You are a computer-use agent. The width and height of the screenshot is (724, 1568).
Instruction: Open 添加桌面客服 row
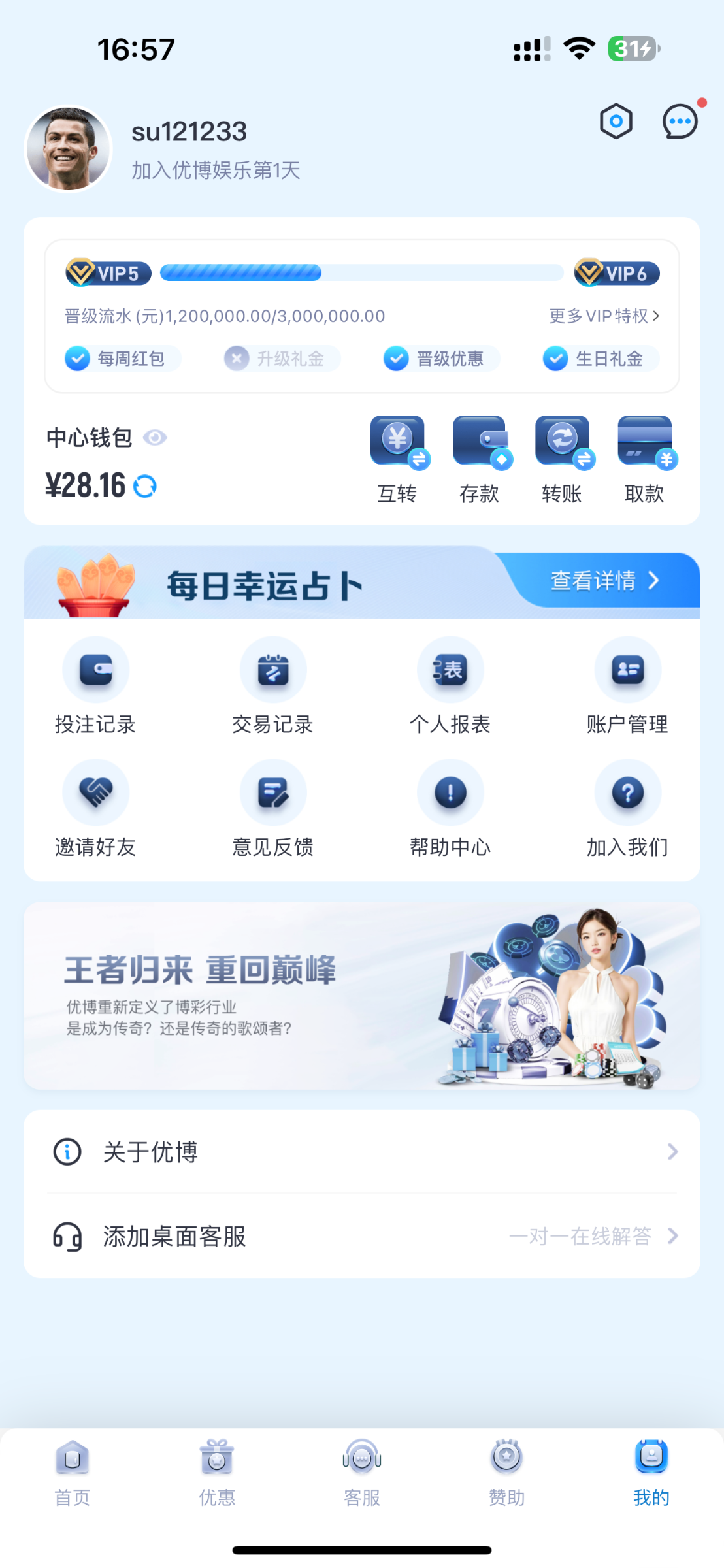click(x=362, y=1236)
